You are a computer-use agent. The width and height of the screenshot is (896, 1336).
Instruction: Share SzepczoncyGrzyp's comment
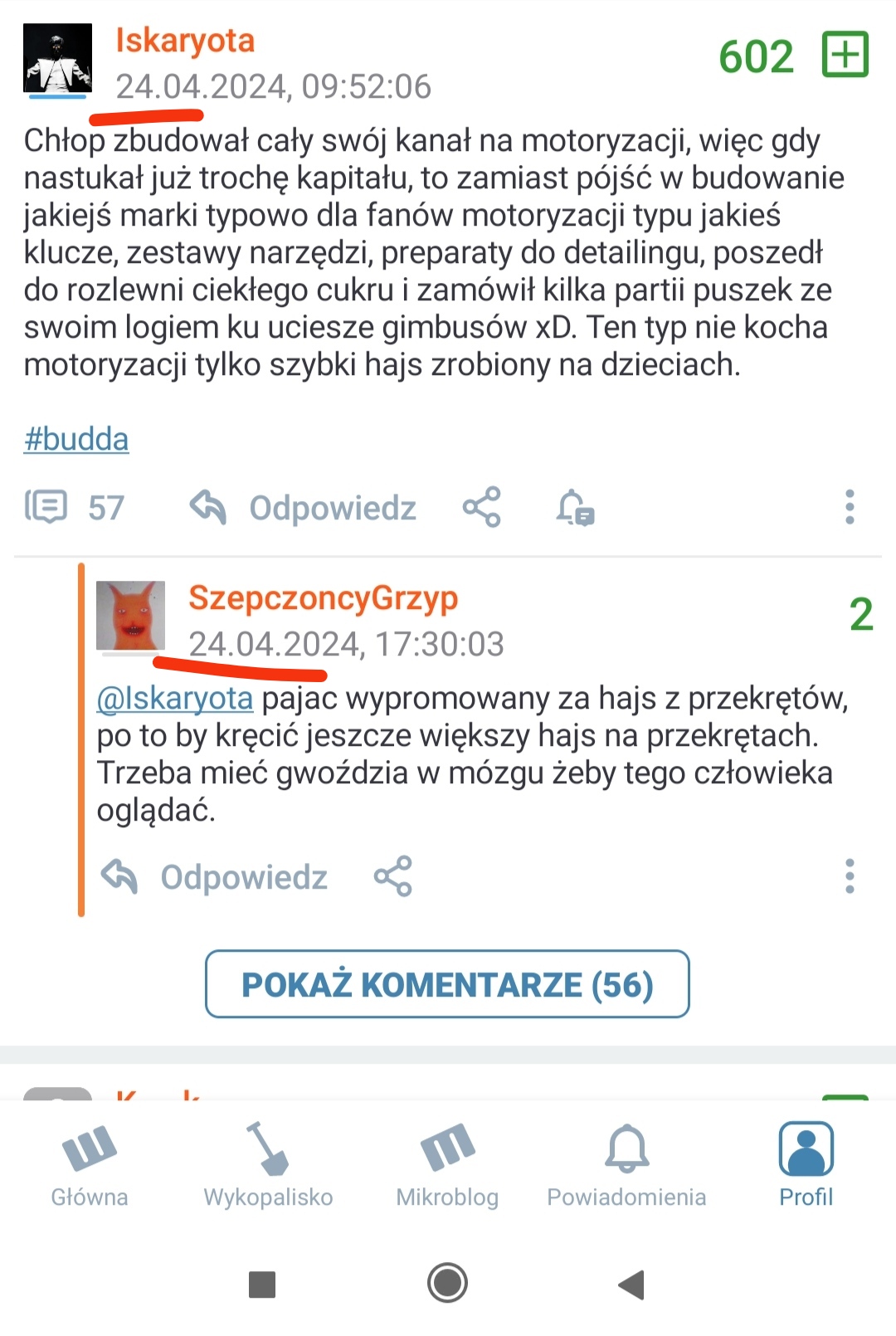392,877
